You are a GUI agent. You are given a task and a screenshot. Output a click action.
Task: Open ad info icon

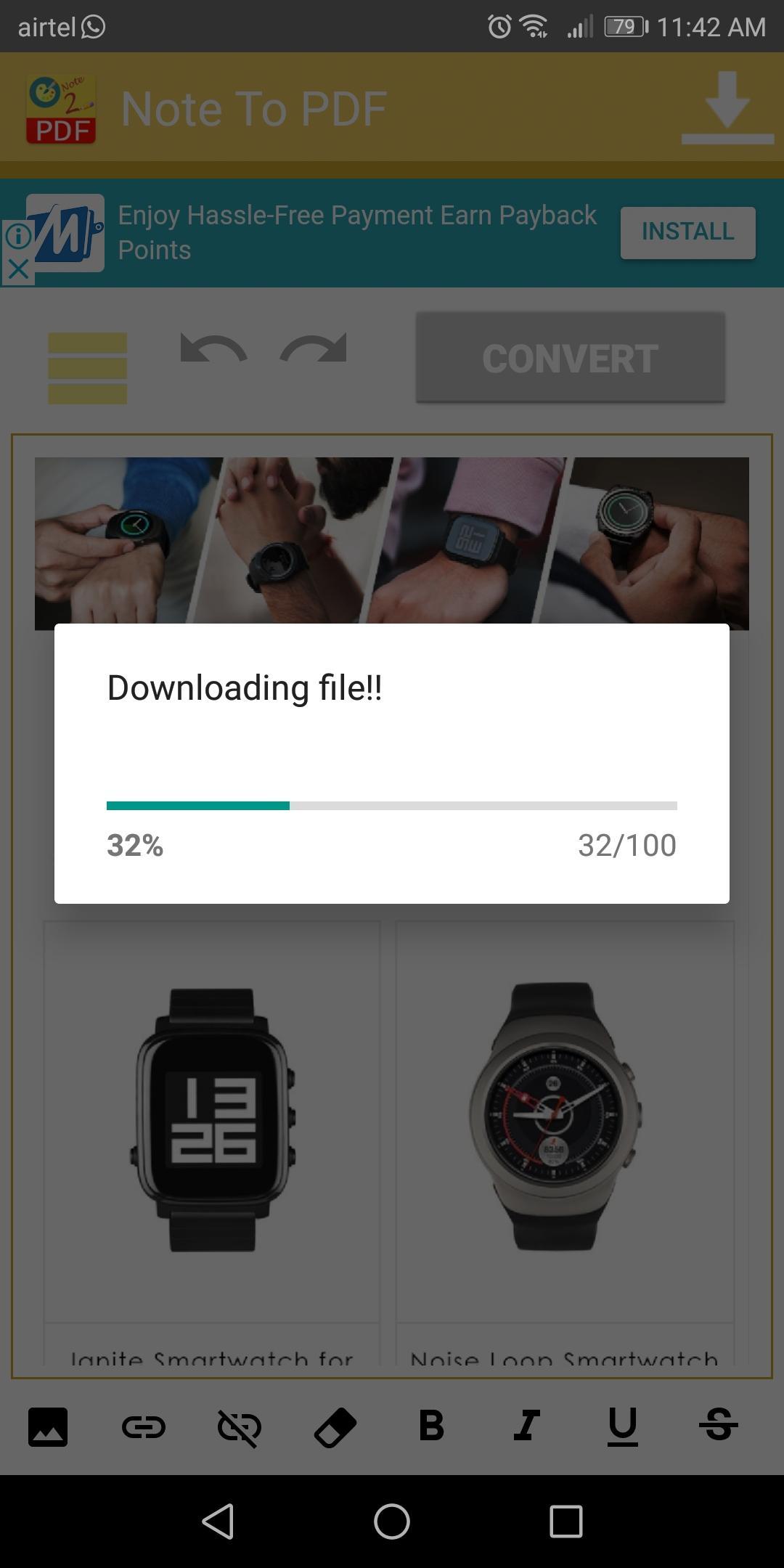coord(18,236)
